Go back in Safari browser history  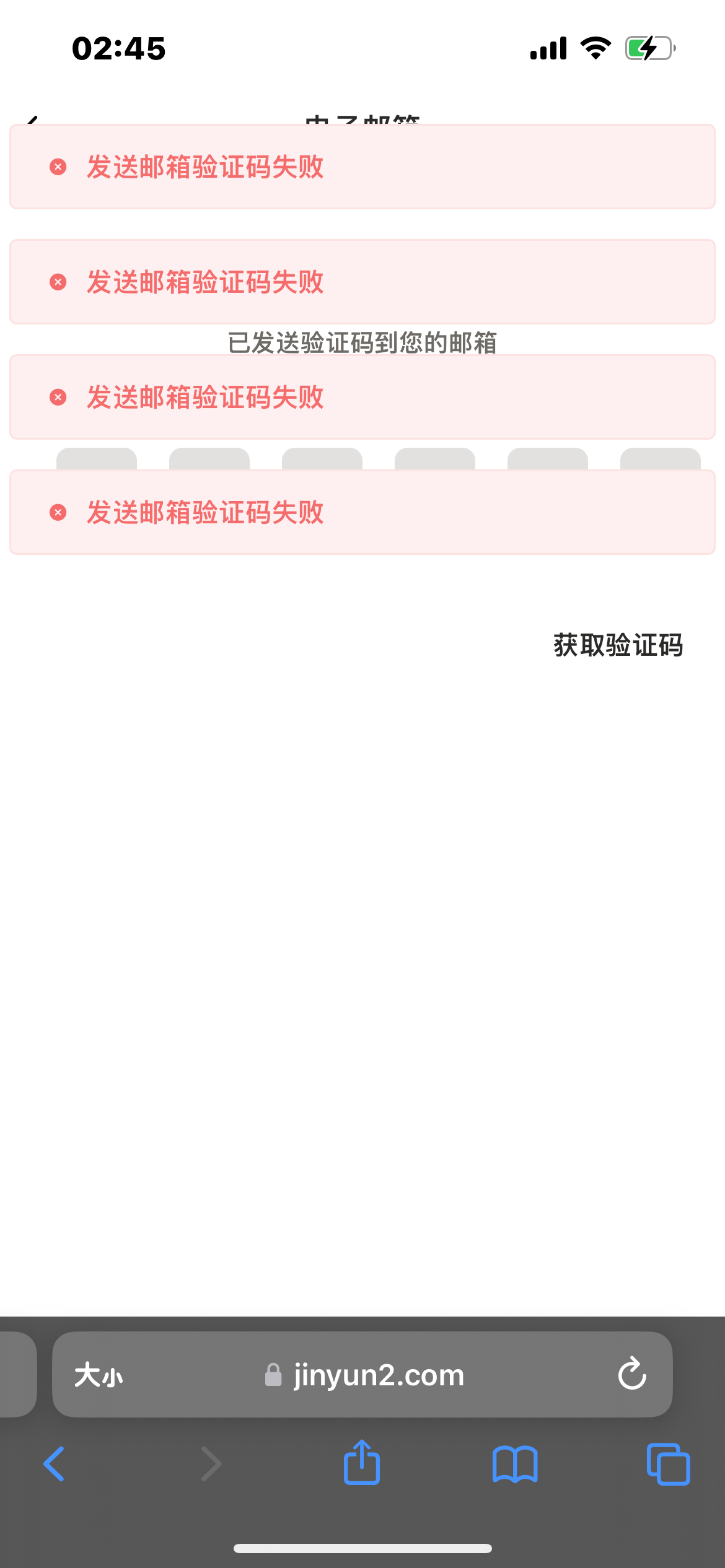(54, 1464)
